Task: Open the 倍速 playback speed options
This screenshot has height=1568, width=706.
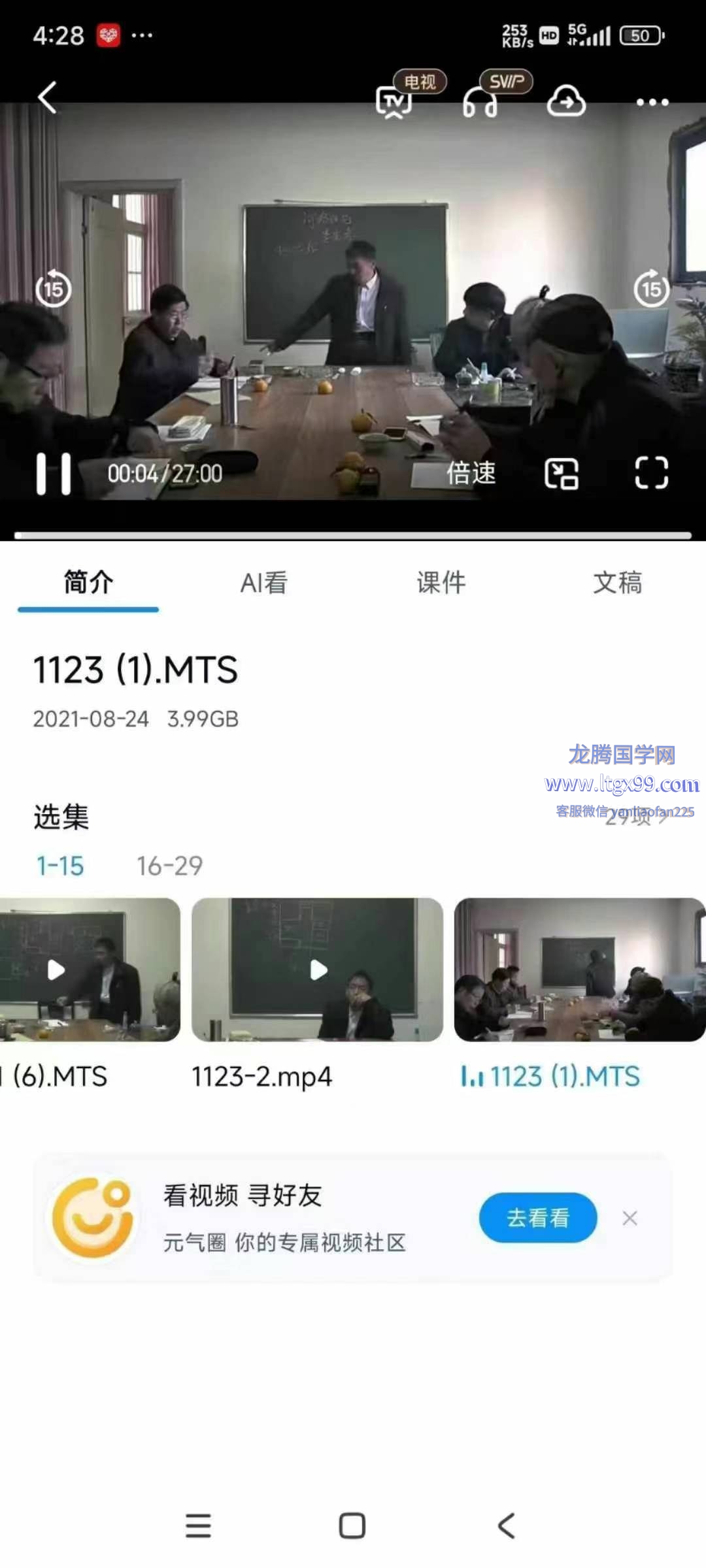Action: [x=471, y=473]
